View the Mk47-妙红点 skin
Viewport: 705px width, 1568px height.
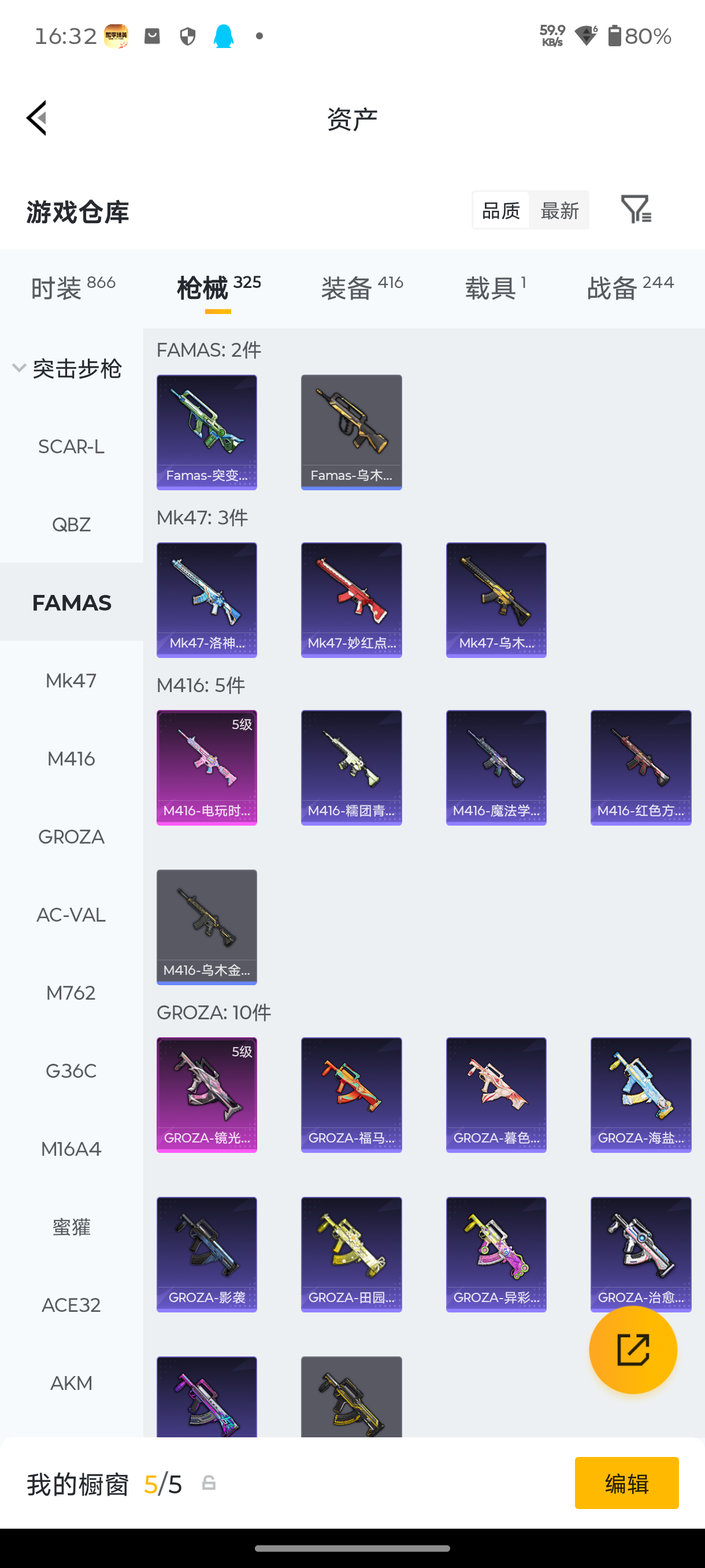click(x=351, y=600)
